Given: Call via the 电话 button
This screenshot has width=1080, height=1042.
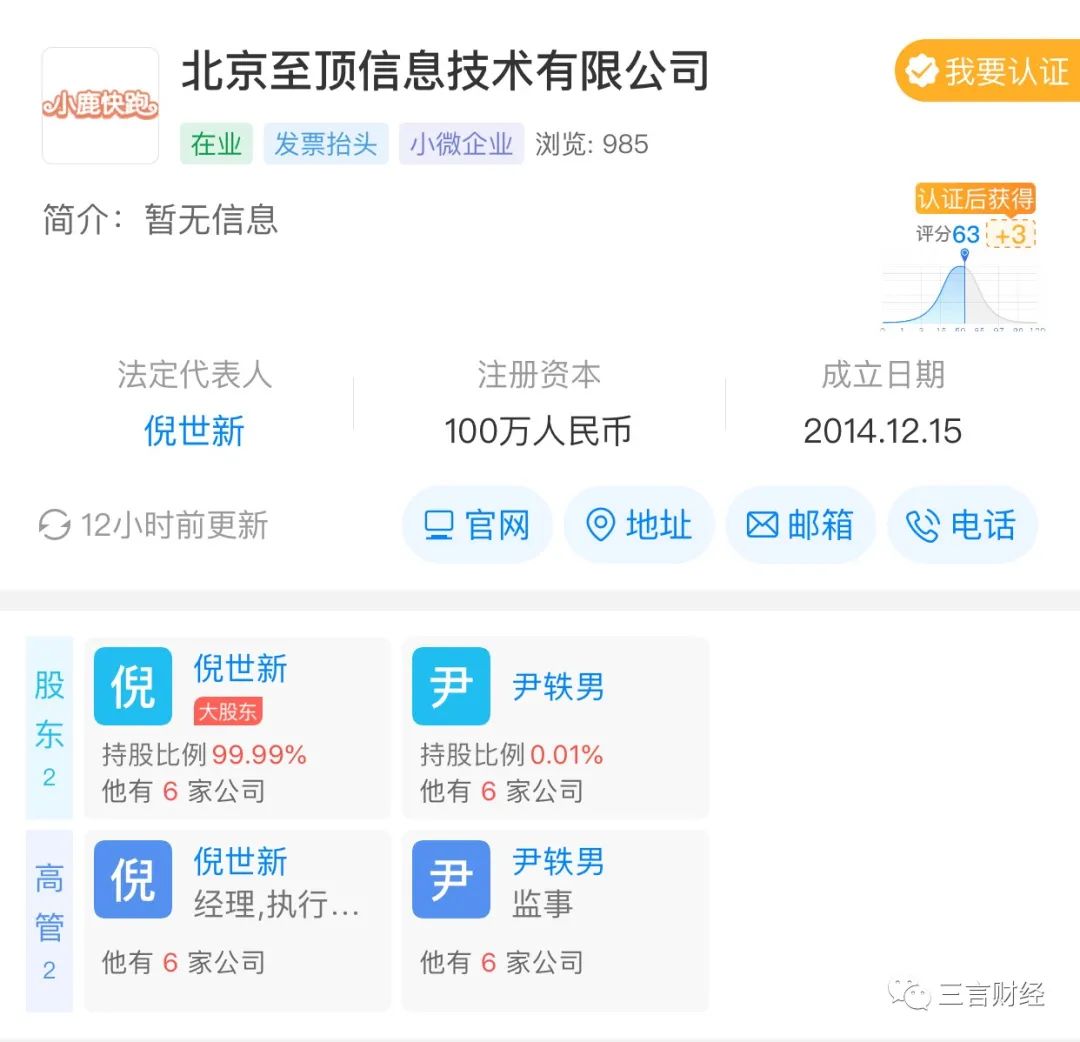Looking at the screenshot, I should coord(962,525).
